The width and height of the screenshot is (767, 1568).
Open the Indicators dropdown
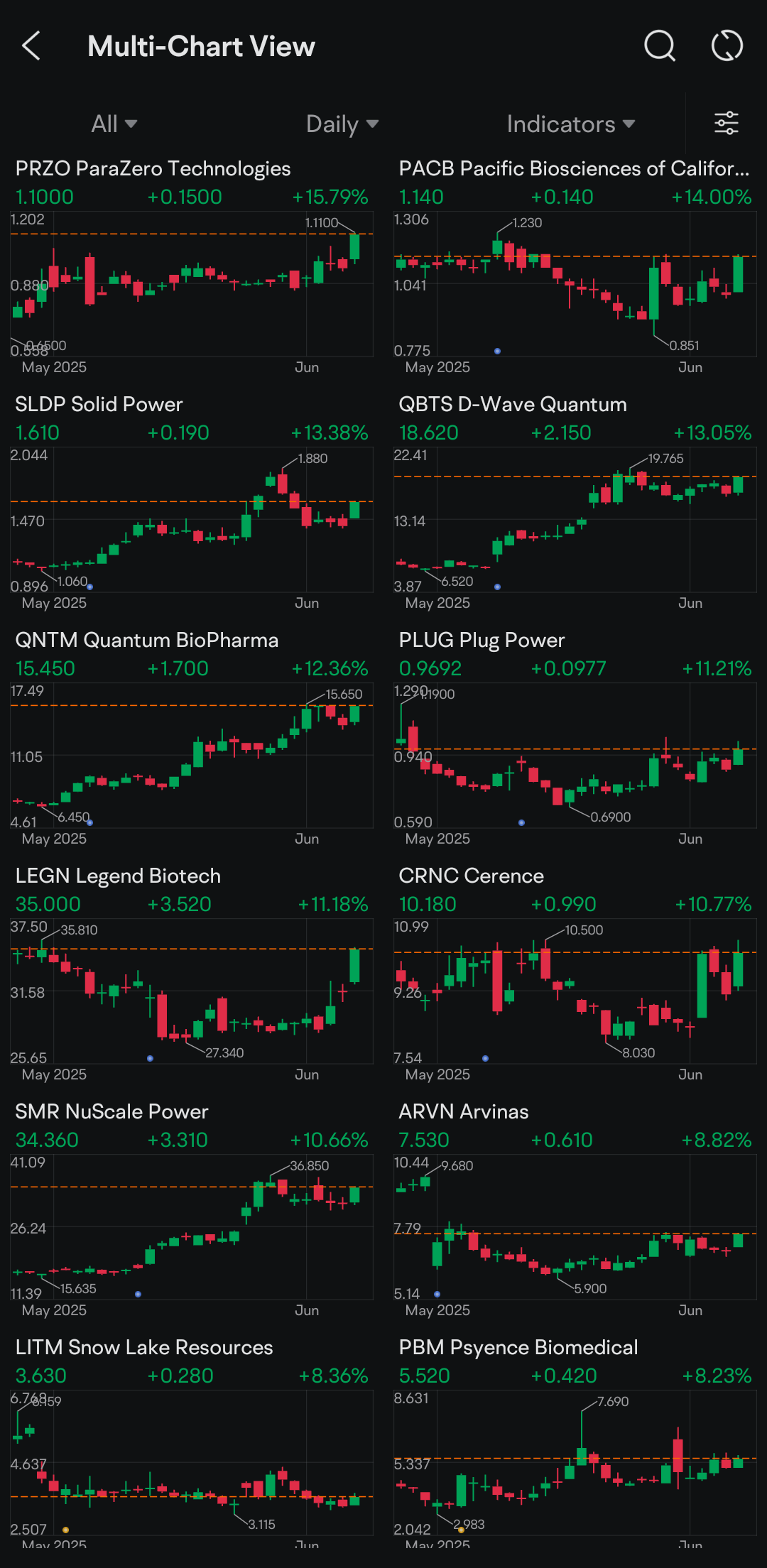click(570, 124)
